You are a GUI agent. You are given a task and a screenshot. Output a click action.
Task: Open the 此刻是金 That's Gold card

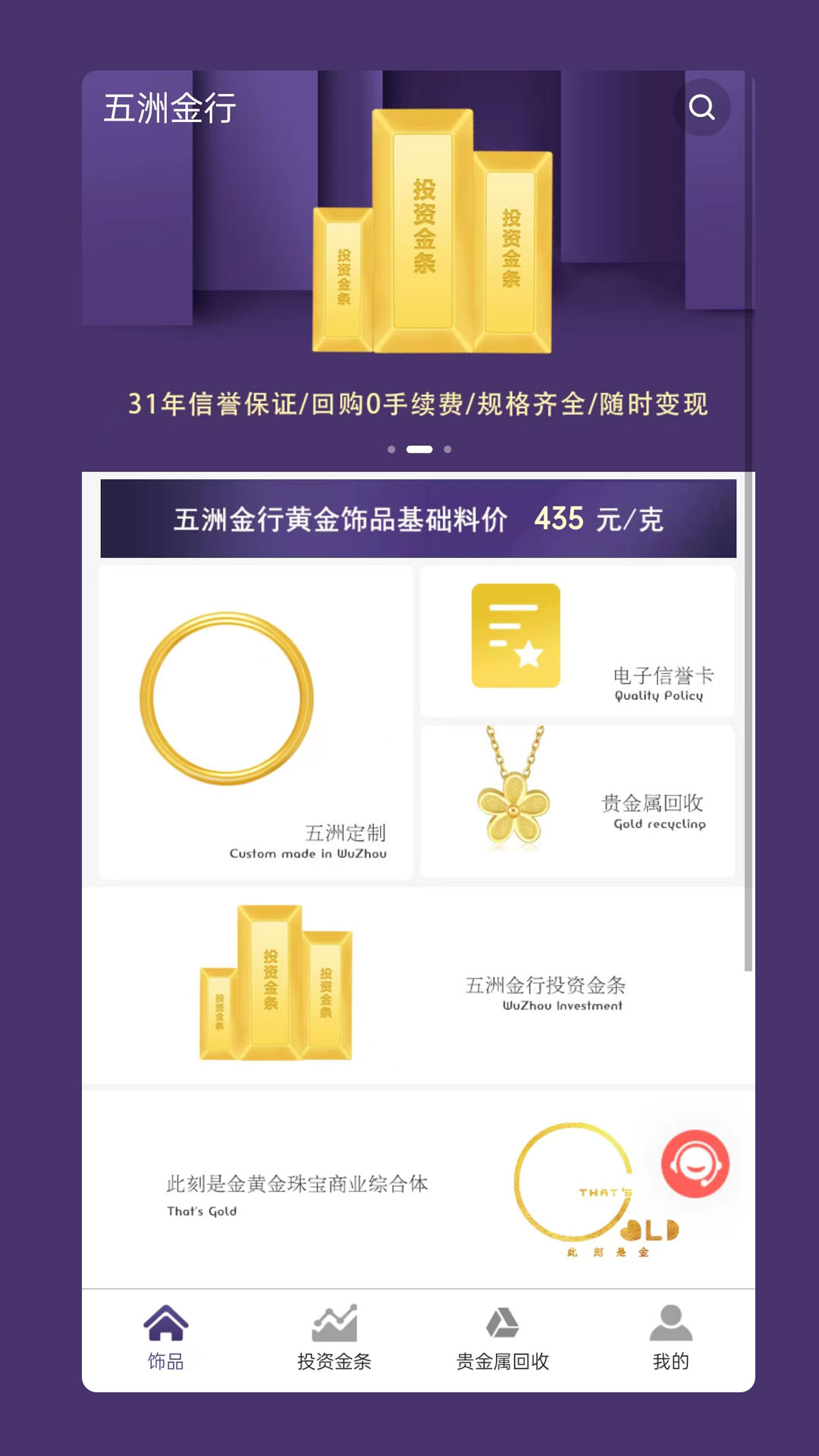click(x=364, y=1191)
